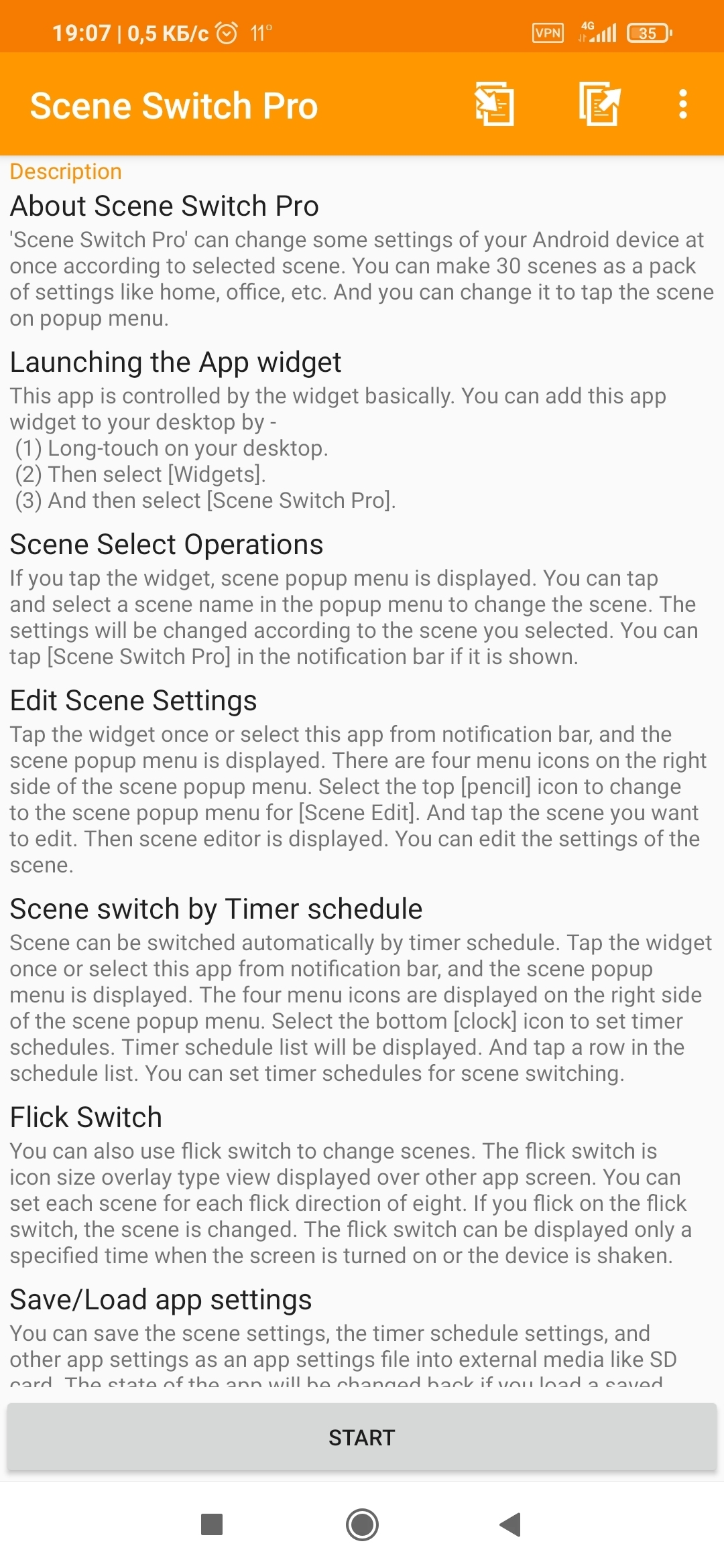
Task: Open the three-dot overflow menu
Action: tap(683, 104)
